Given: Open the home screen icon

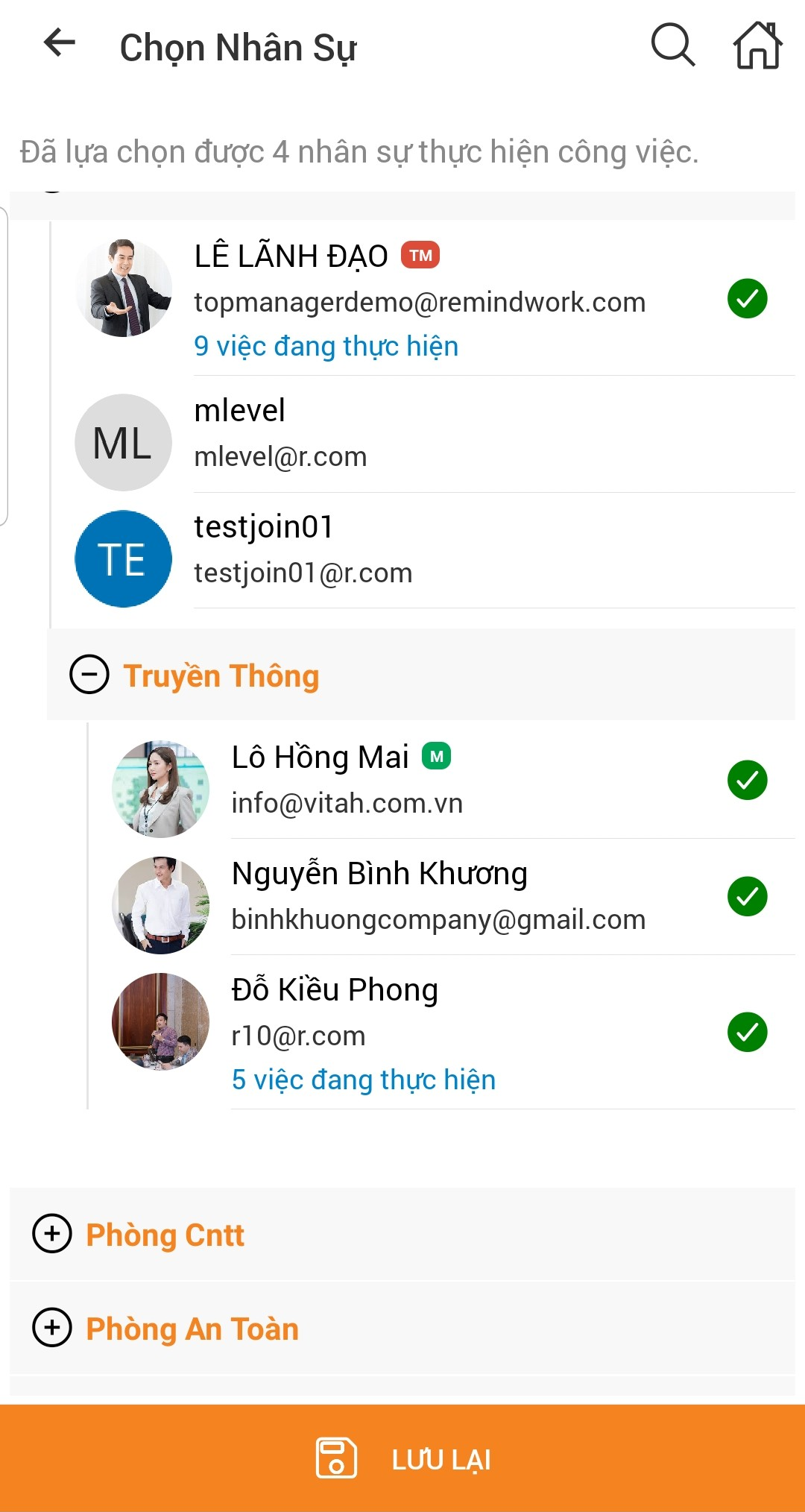Looking at the screenshot, I should (x=758, y=46).
